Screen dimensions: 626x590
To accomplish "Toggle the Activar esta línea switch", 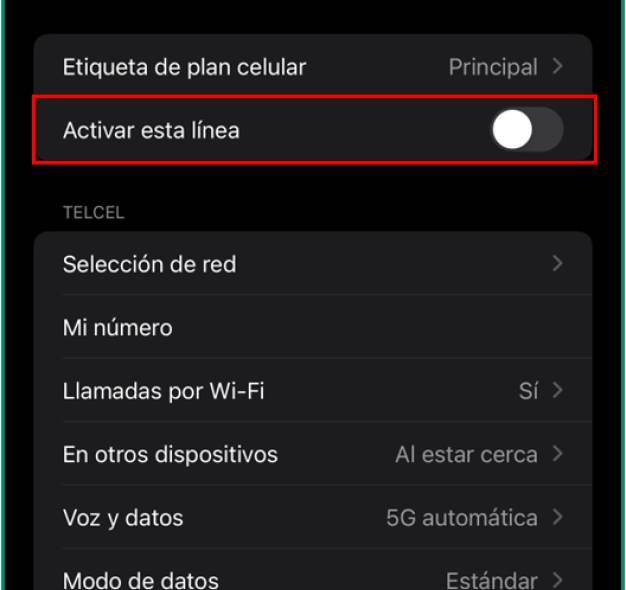I will pyautogui.click(x=527, y=130).
